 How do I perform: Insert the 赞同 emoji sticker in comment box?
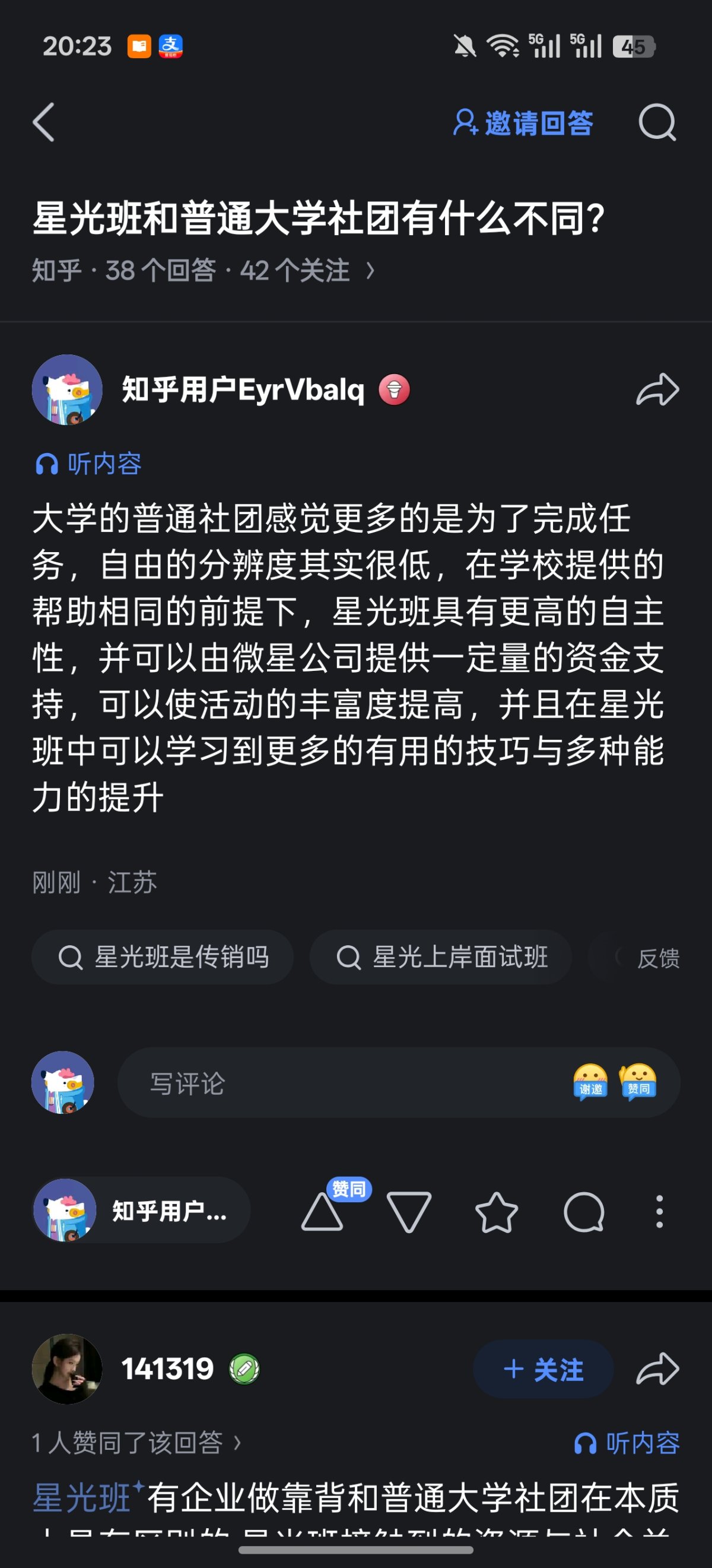point(638,1082)
